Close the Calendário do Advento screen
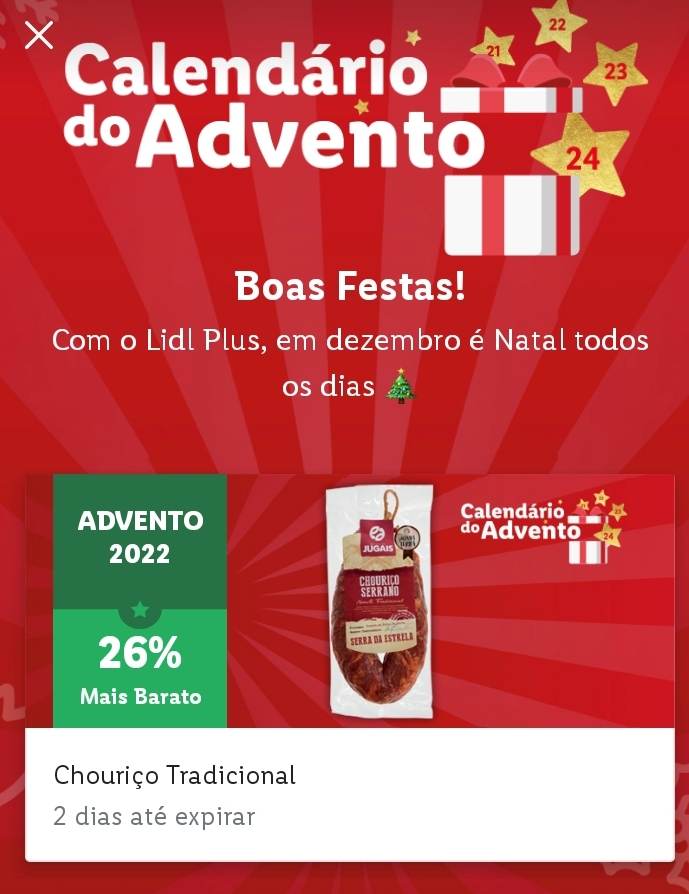The image size is (689, 894). click(39, 36)
